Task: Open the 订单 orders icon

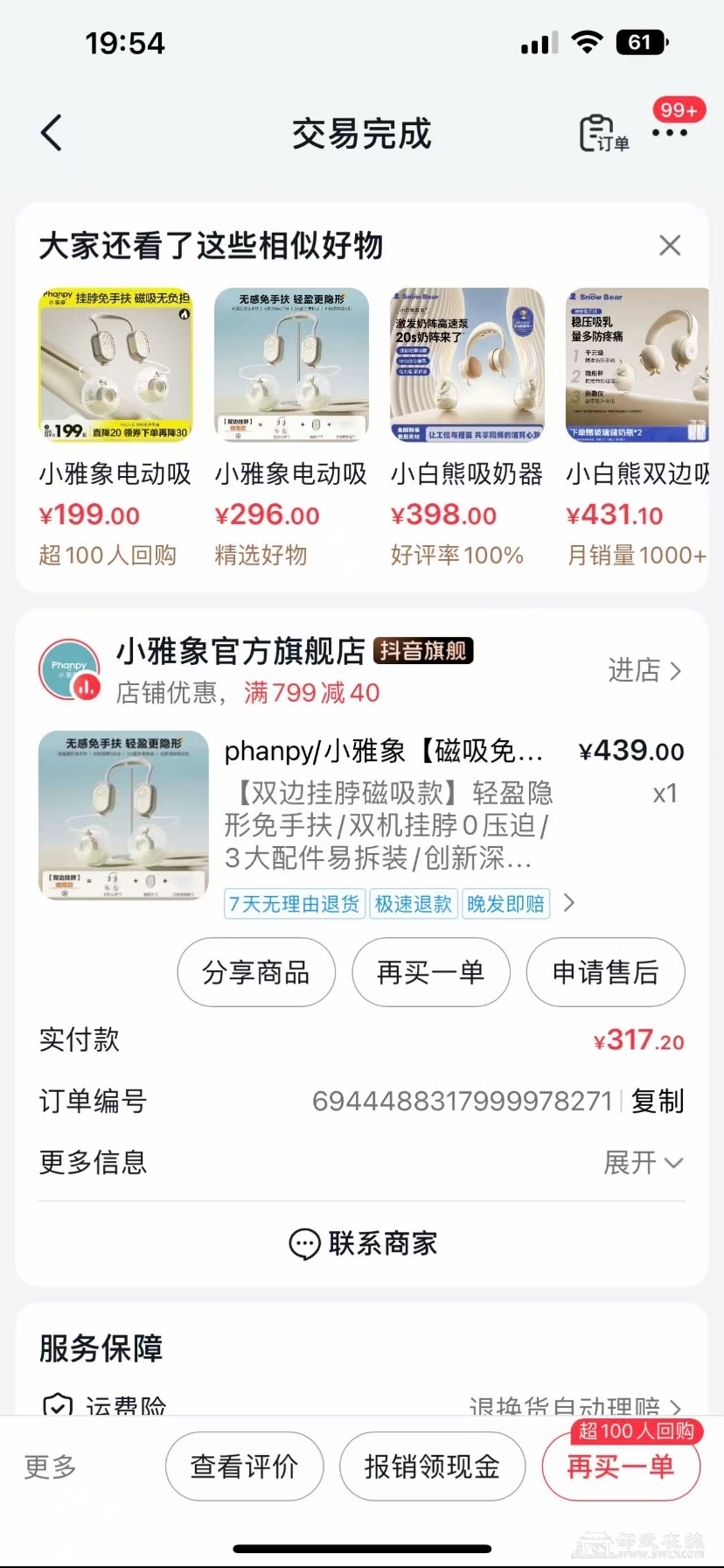Action: click(603, 134)
